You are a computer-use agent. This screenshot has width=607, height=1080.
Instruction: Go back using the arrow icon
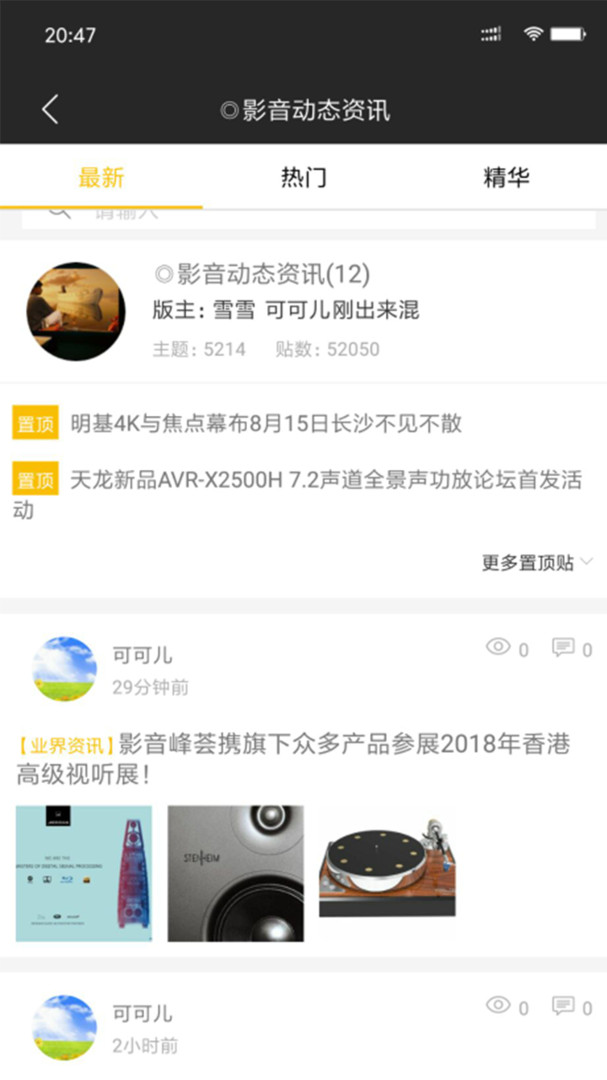click(50, 109)
